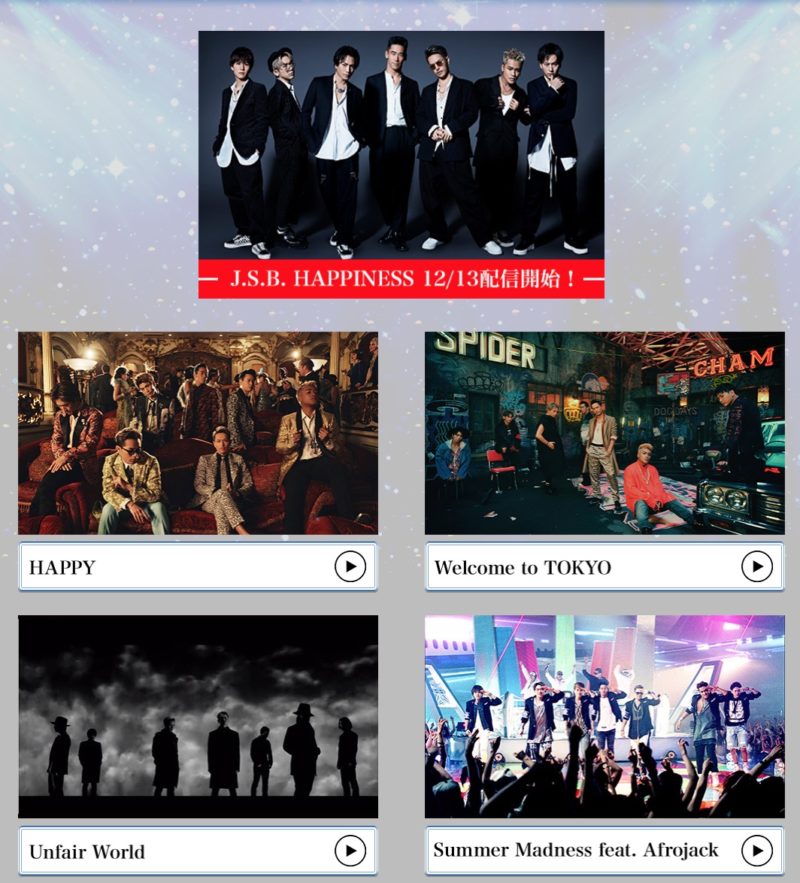This screenshot has height=883, width=800.
Task: Play Welcome to TOKYO
Action: (x=756, y=568)
